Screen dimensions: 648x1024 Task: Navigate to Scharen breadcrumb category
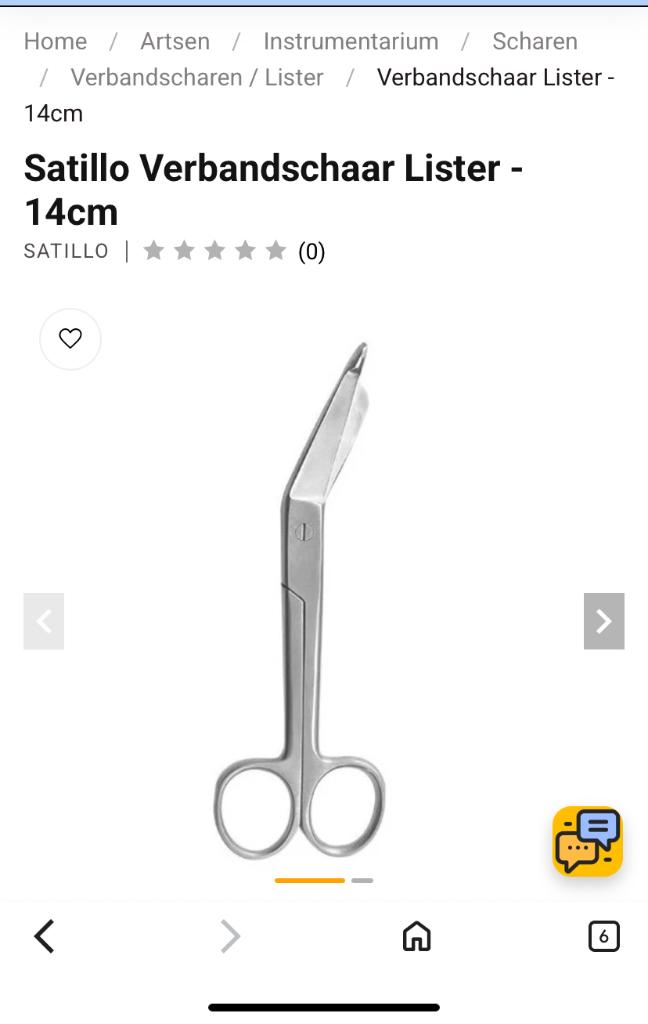point(534,41)
